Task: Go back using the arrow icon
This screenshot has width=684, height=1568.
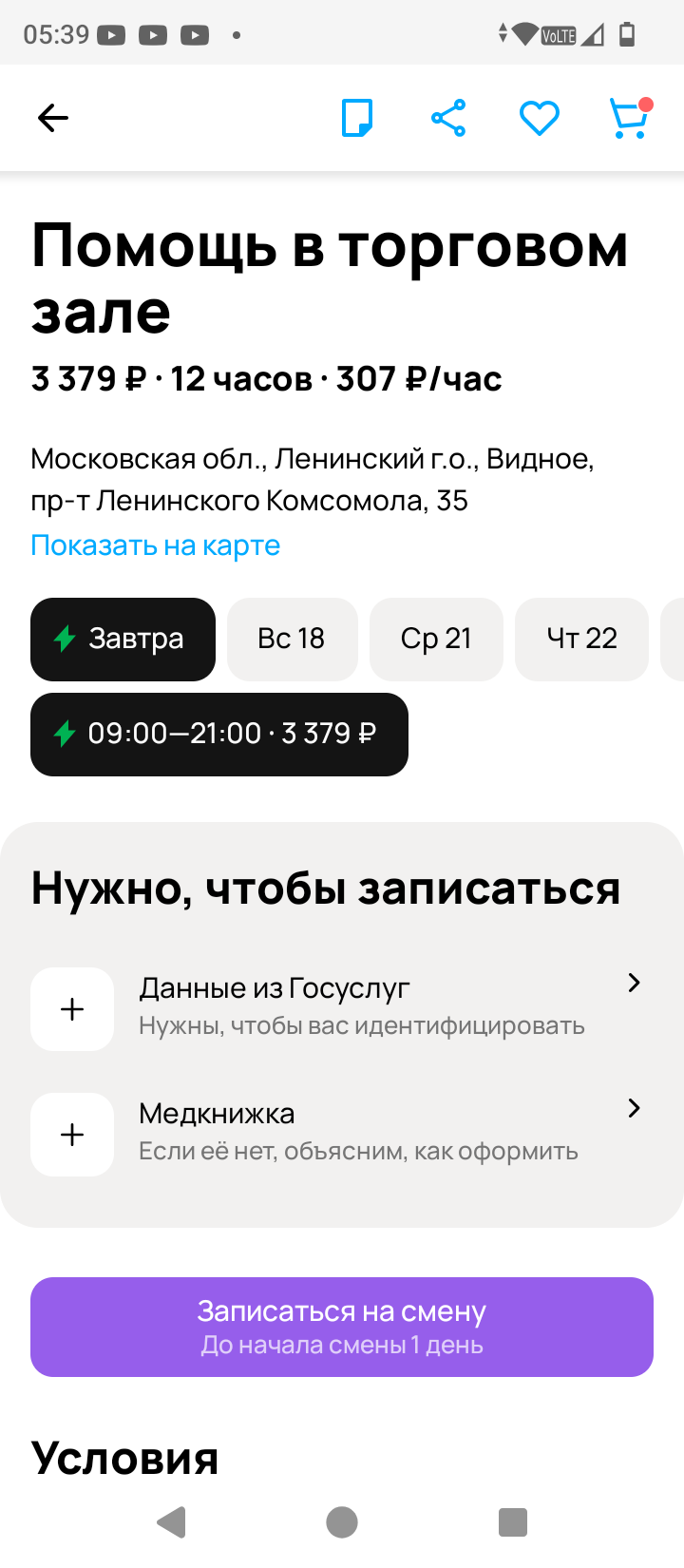Action: point(53,118)
